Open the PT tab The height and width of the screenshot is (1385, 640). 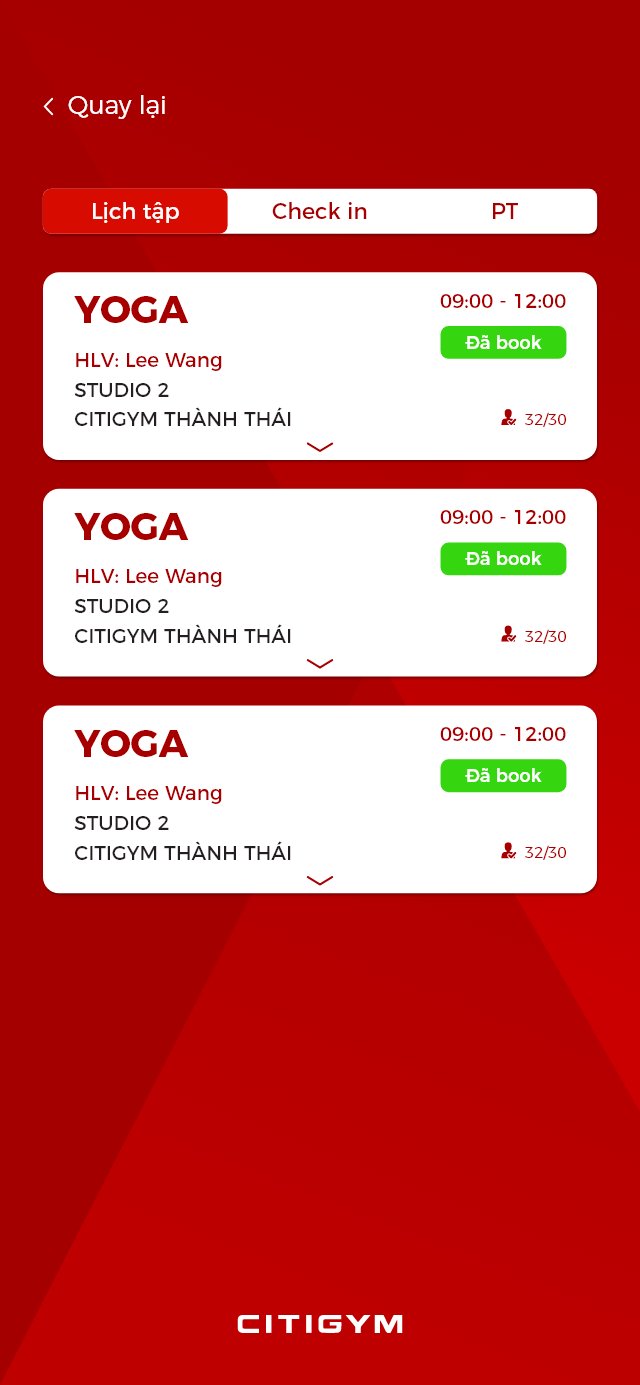504,211
